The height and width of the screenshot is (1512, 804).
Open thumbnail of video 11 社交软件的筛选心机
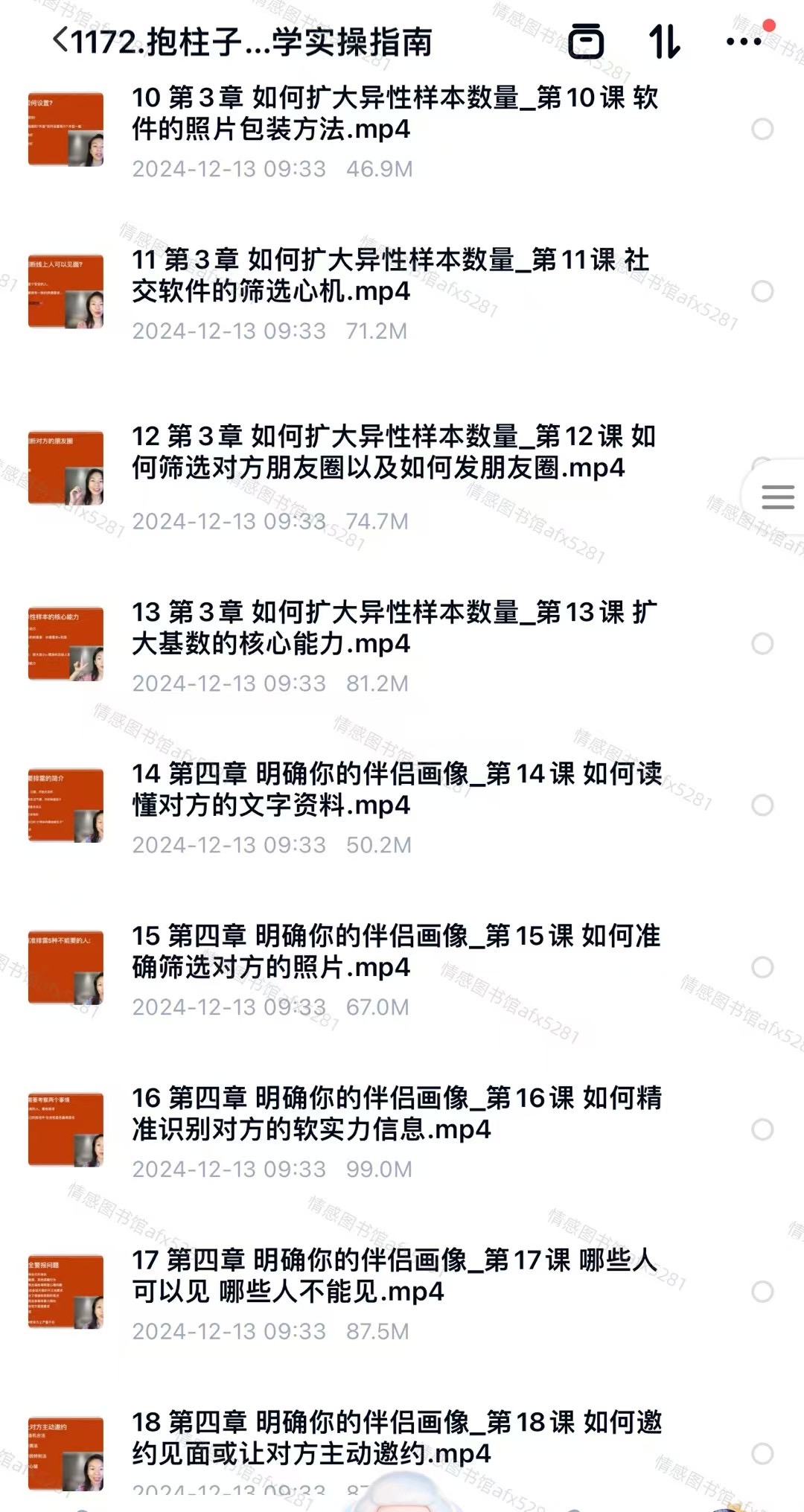pos(66,291)
